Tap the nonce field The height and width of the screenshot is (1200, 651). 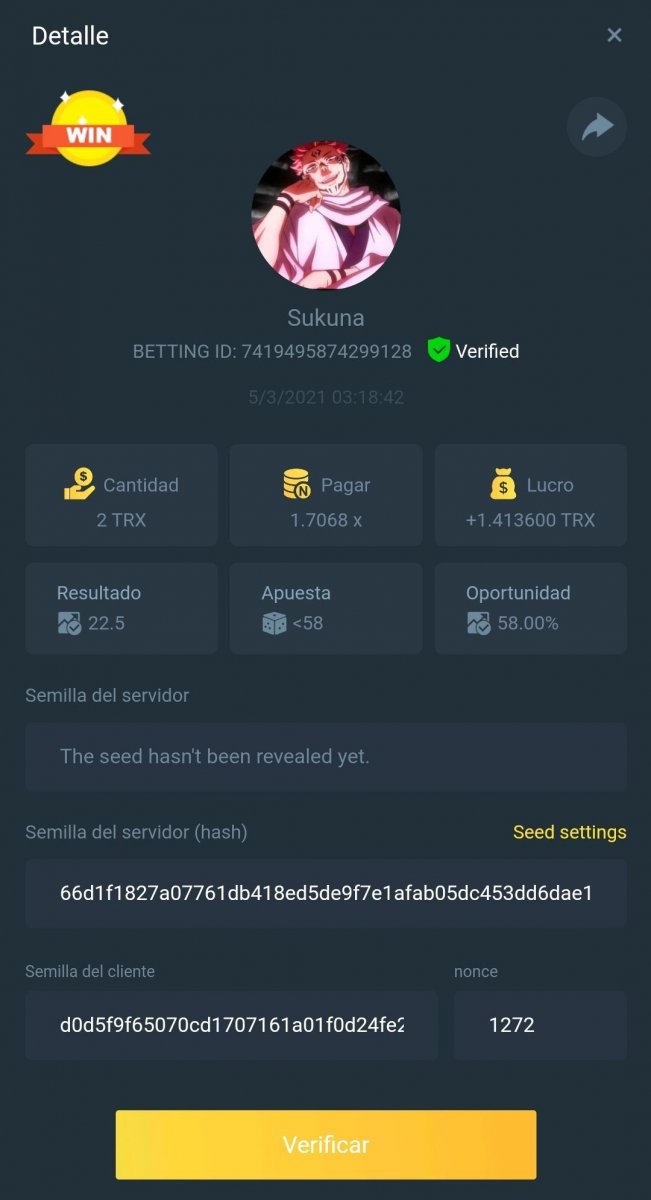tap(540, 1025)
